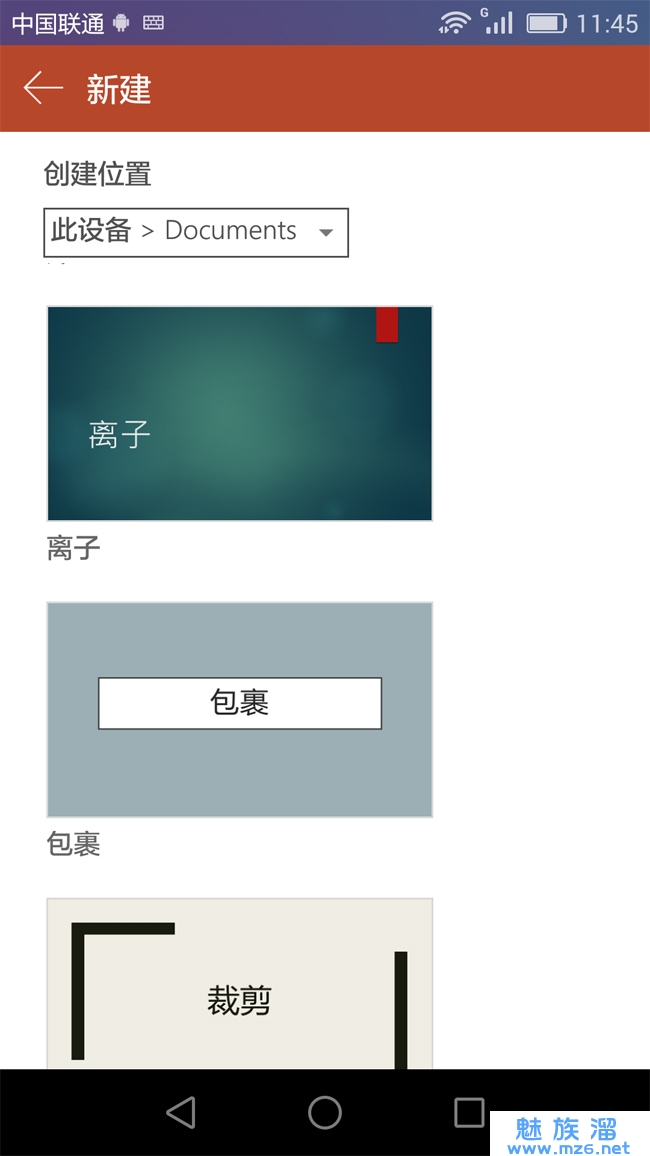Screen dimensions: 650x1156
Task: Select the 离子 presentation template
Action: click(x=239, y=413)
